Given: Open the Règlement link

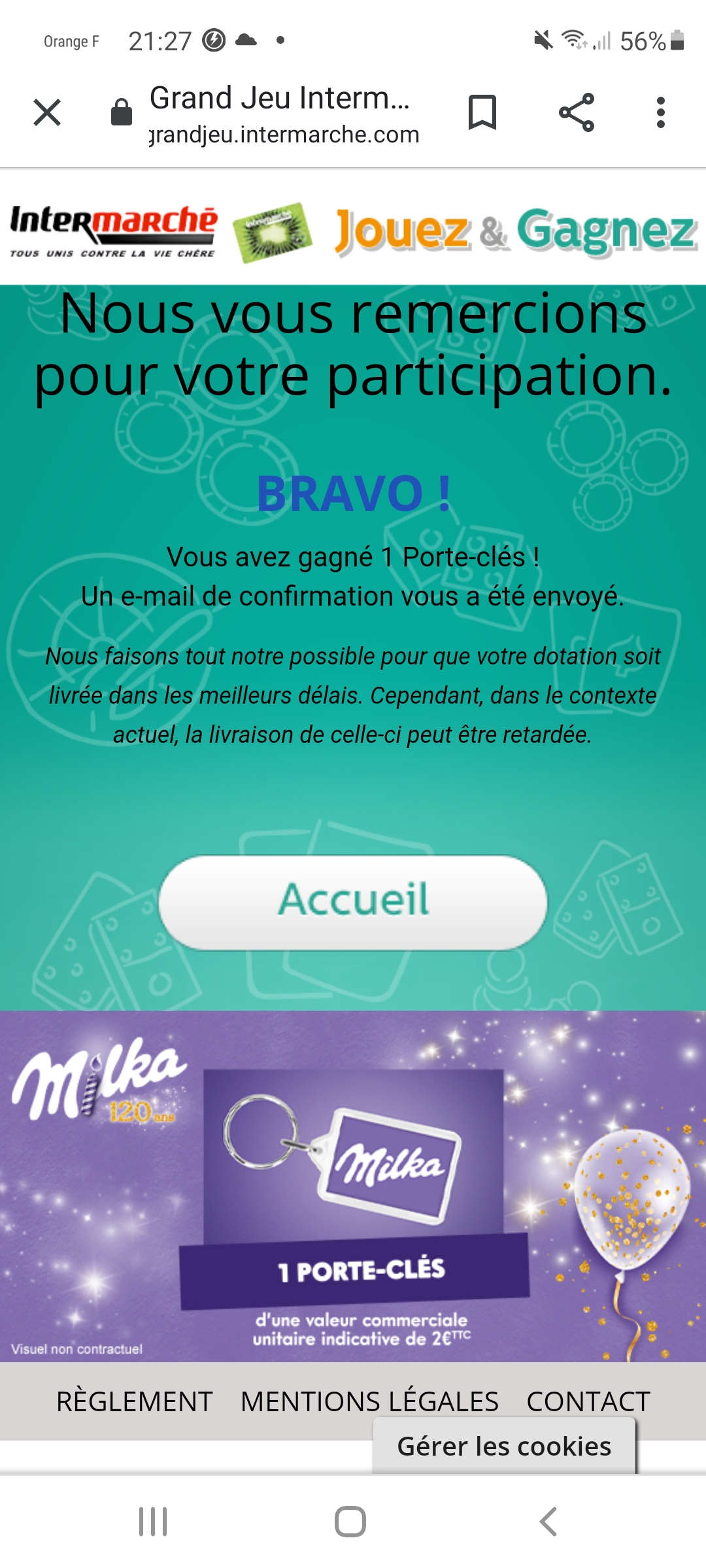Looking at the screenshot, I should pos(135,1401).
